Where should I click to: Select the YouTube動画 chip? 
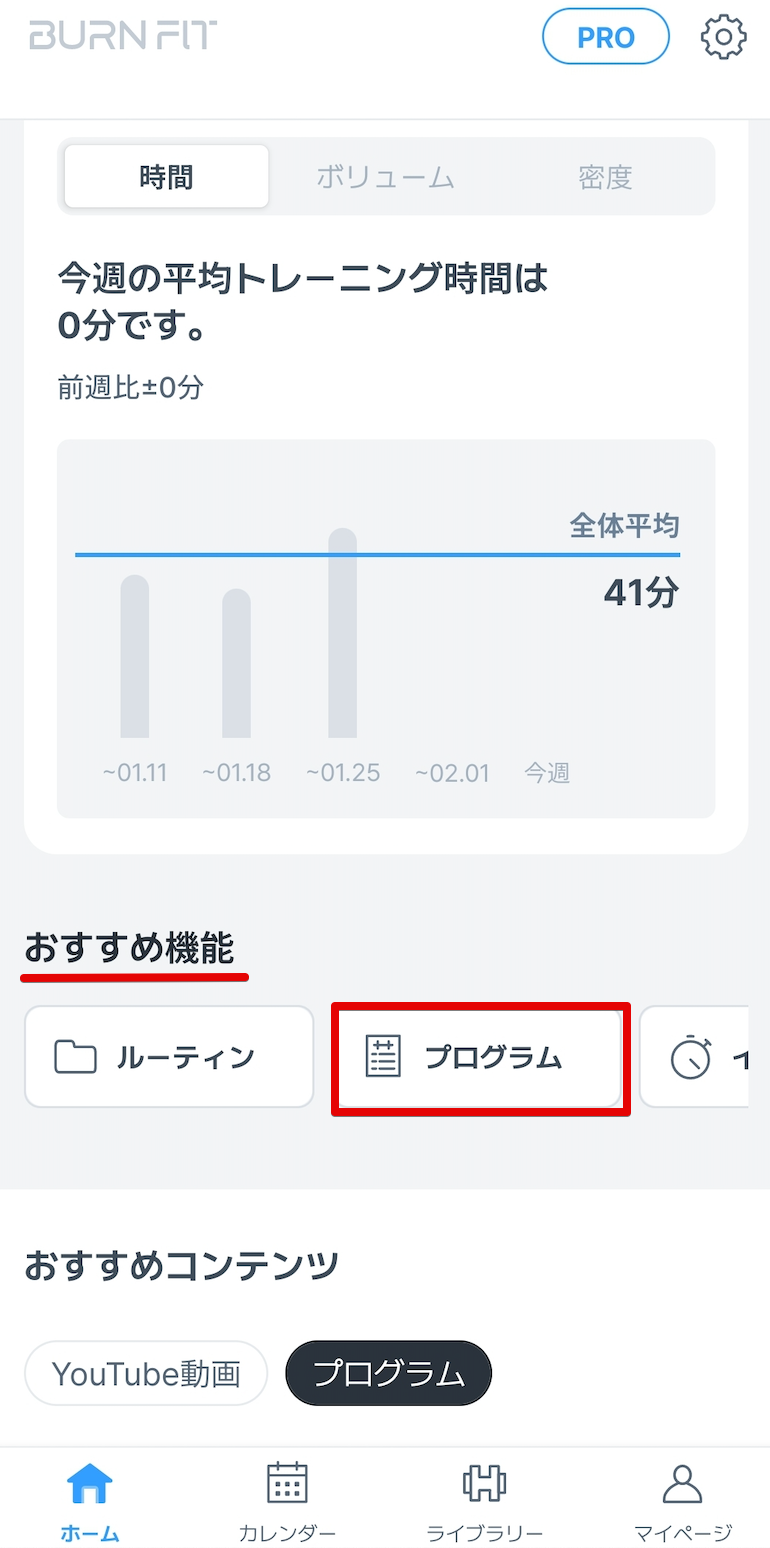pos(146,1373)
